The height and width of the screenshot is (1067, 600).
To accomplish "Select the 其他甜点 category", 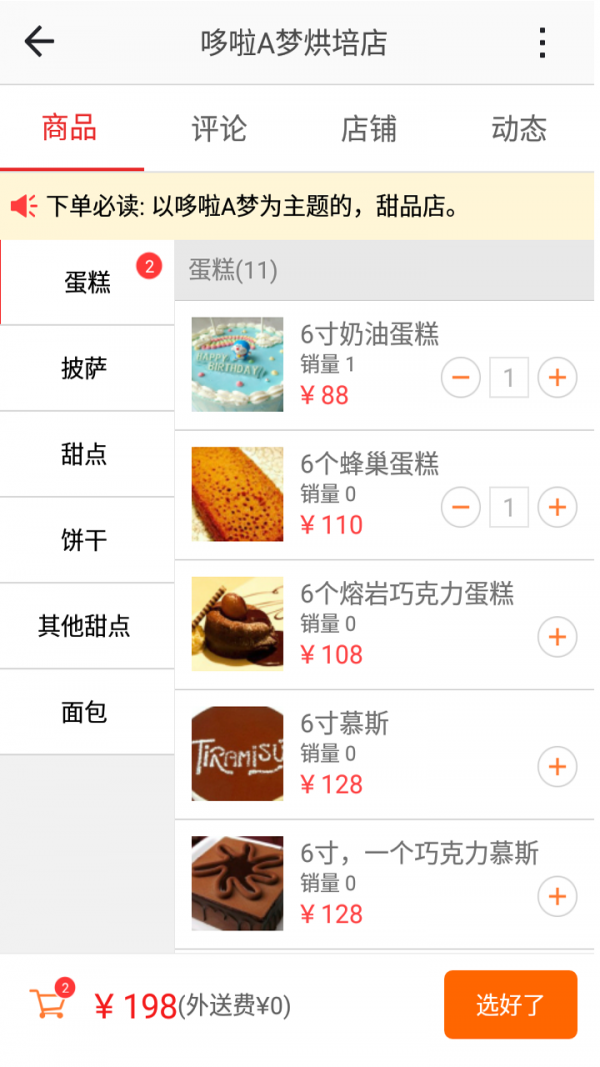I will pos(86,627).
